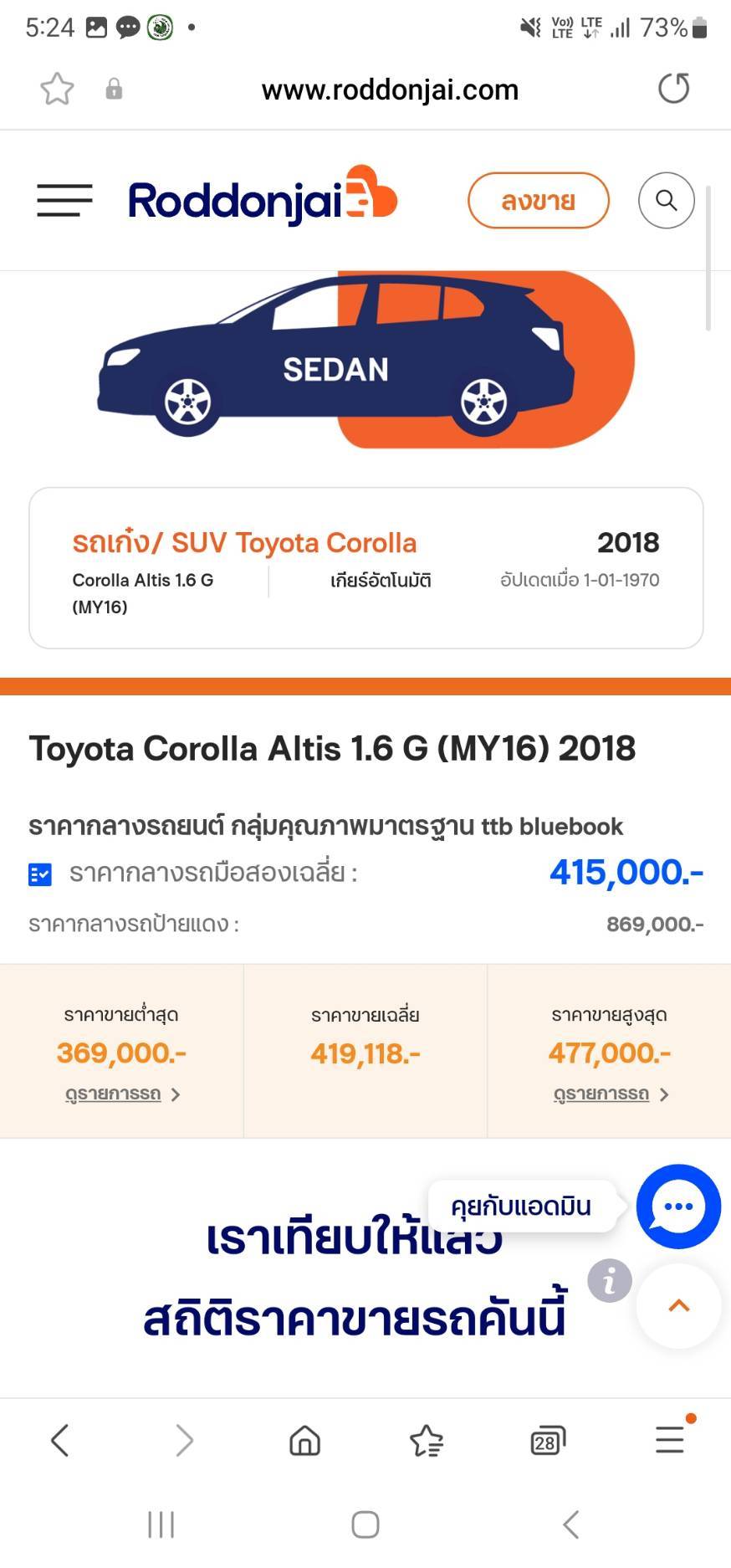Viewport: 731px width, 1568px height.
Task: Open the system recent apps
Action: pos(161,1524)
